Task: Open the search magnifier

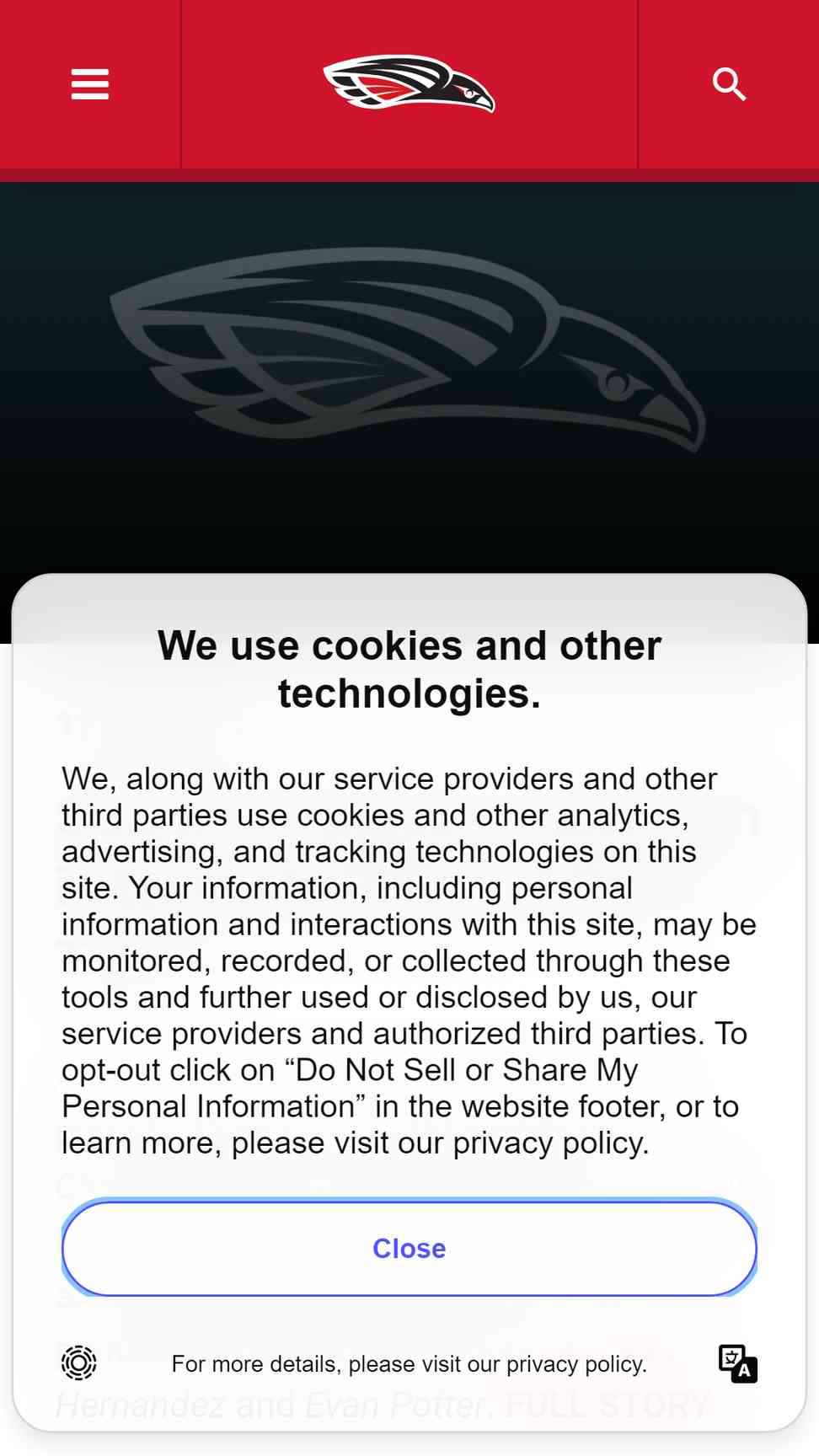Action: (729, 84)
